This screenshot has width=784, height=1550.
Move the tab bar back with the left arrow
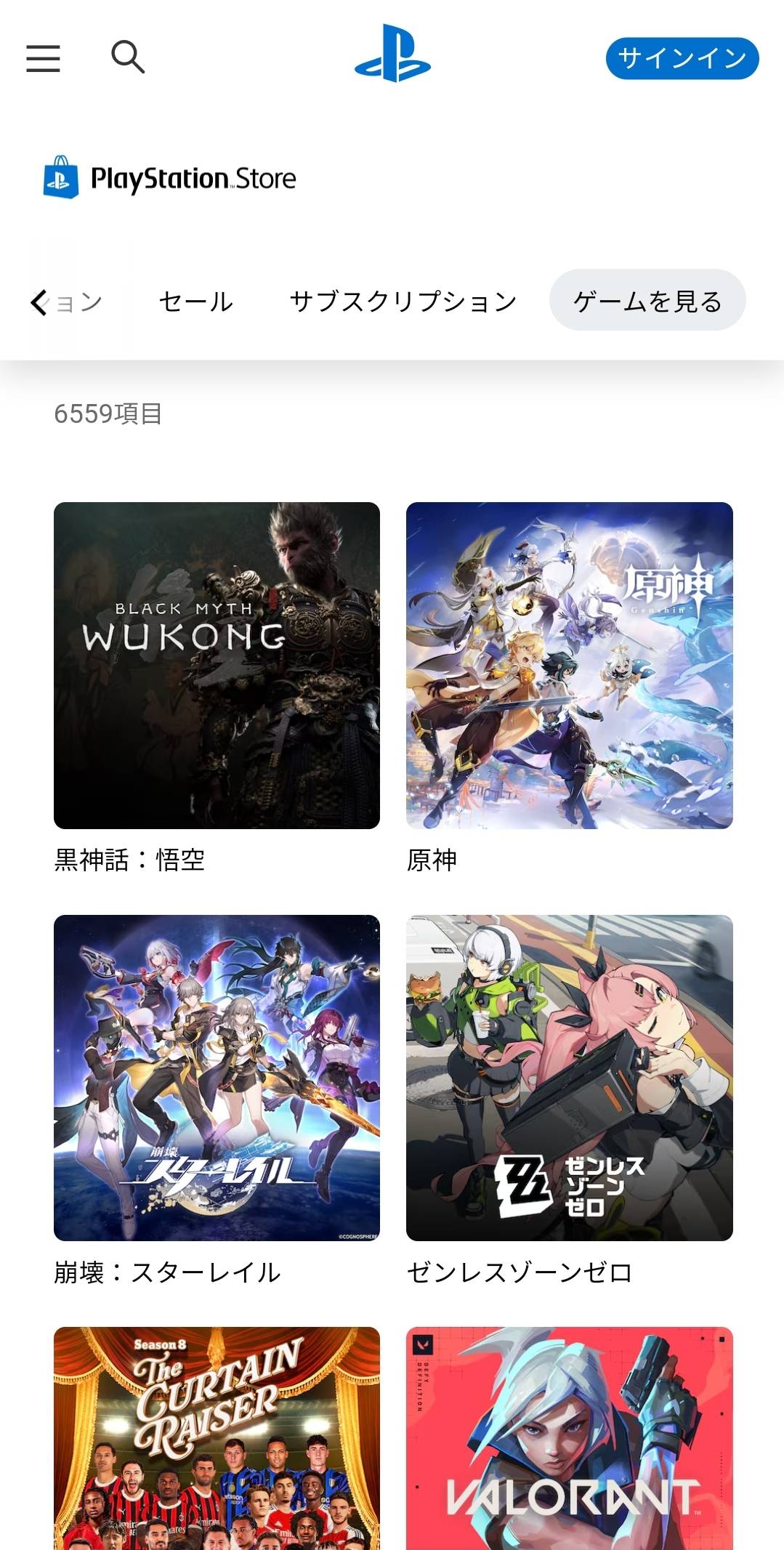point(40,302)
